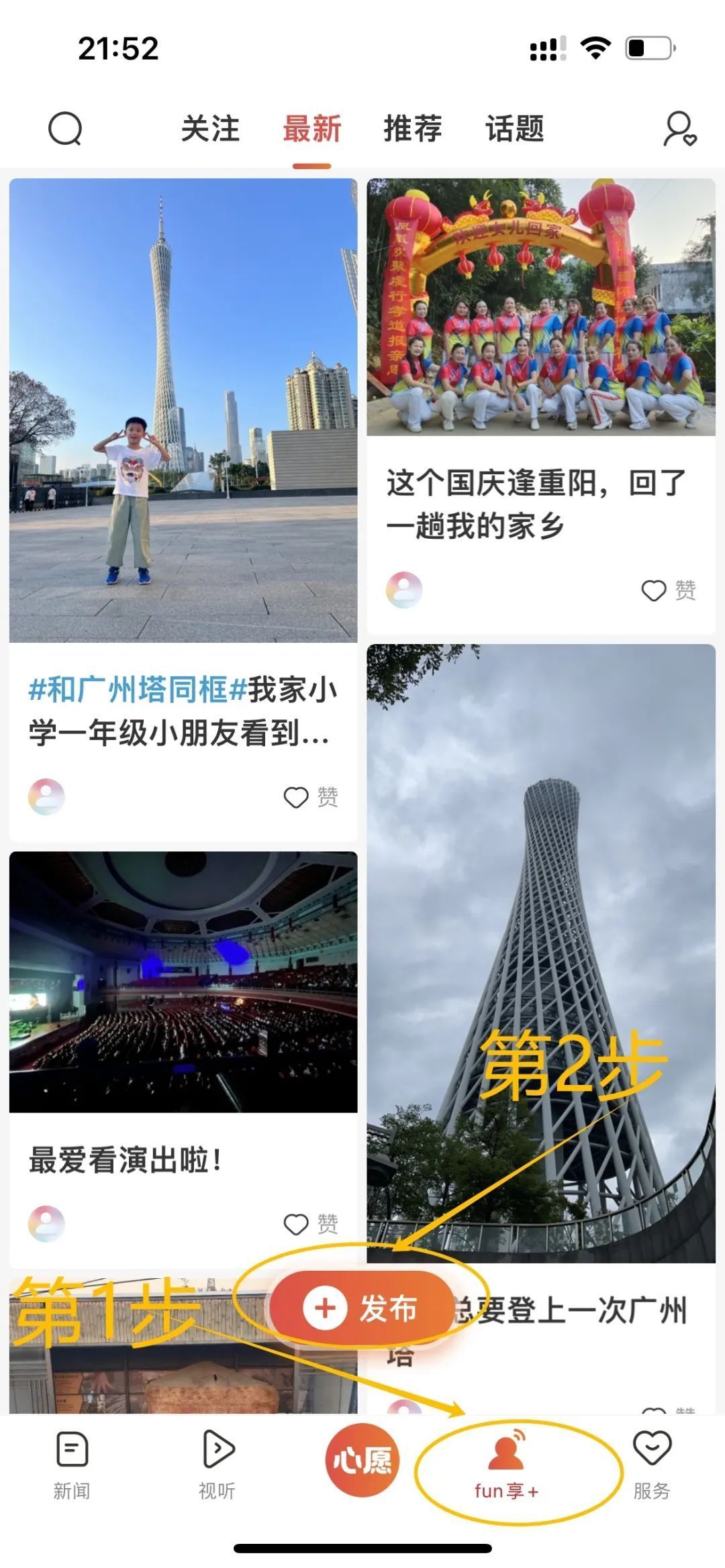Open the 话题 tab

click(514, 128)
